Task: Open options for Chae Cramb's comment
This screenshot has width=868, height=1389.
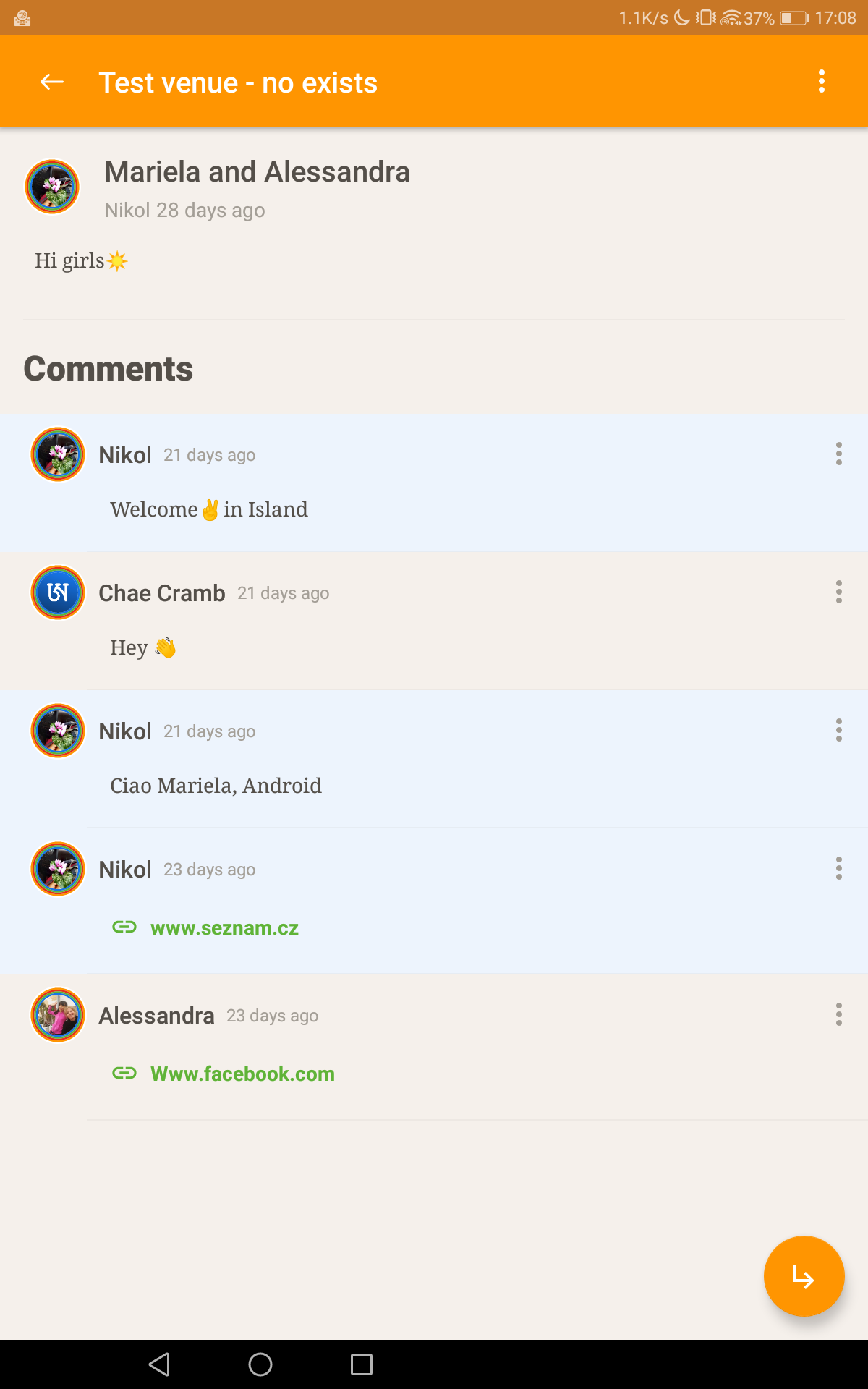Action: click(838, 592)
